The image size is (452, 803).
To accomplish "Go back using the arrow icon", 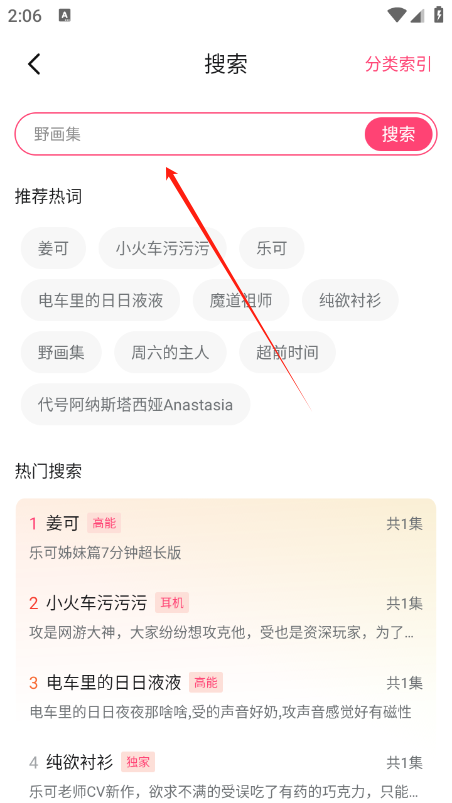I will pos(34,65).
